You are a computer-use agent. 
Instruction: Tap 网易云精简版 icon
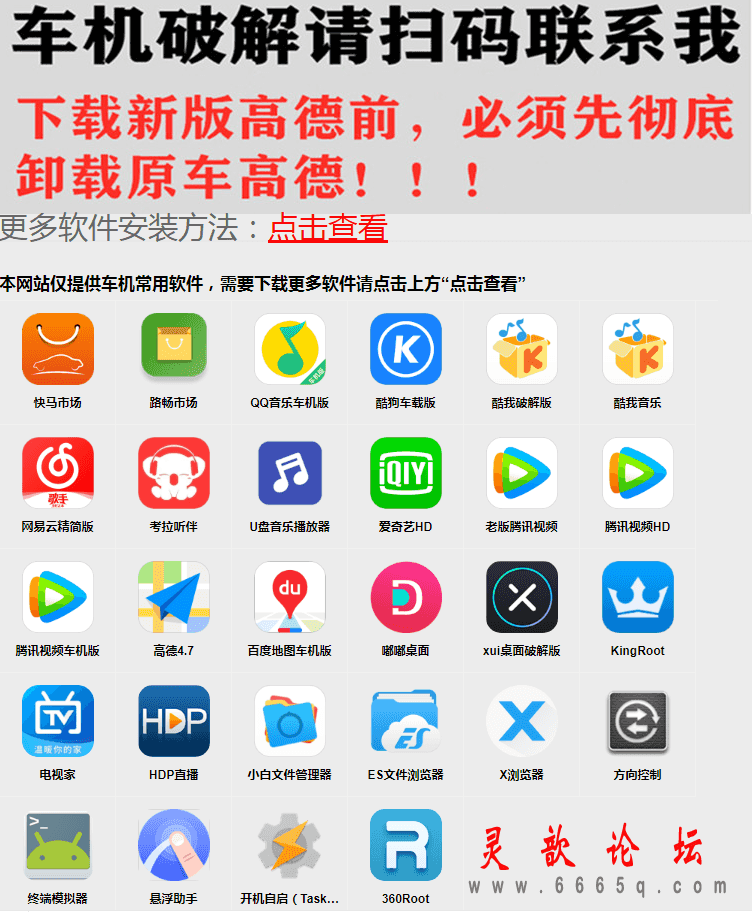(57, 474)
